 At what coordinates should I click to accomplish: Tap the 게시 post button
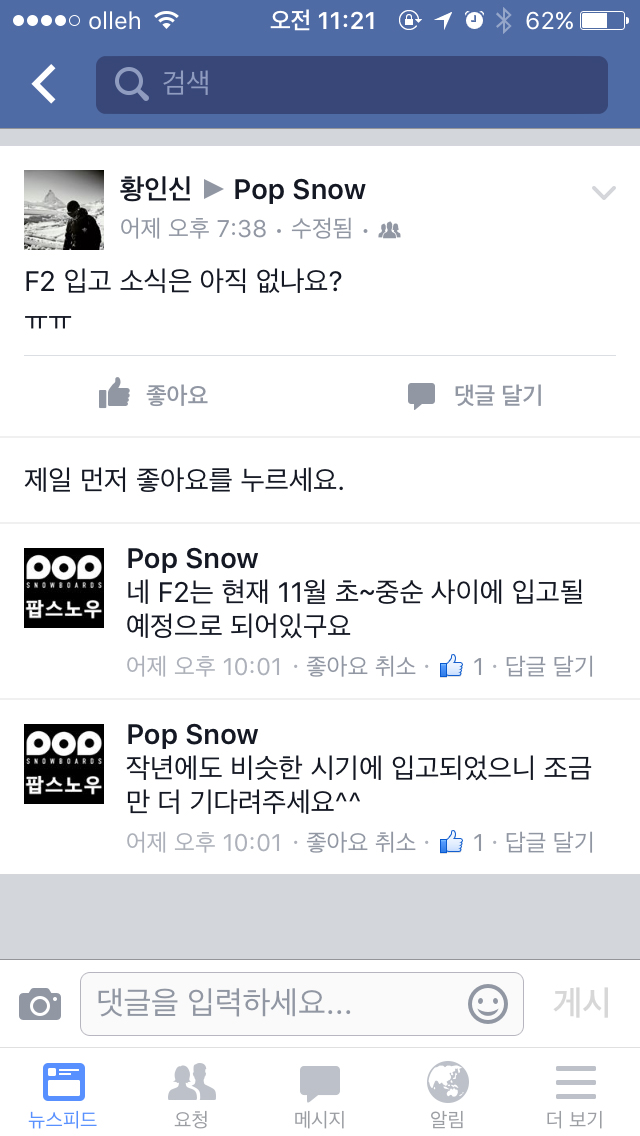coord(581,1003)
